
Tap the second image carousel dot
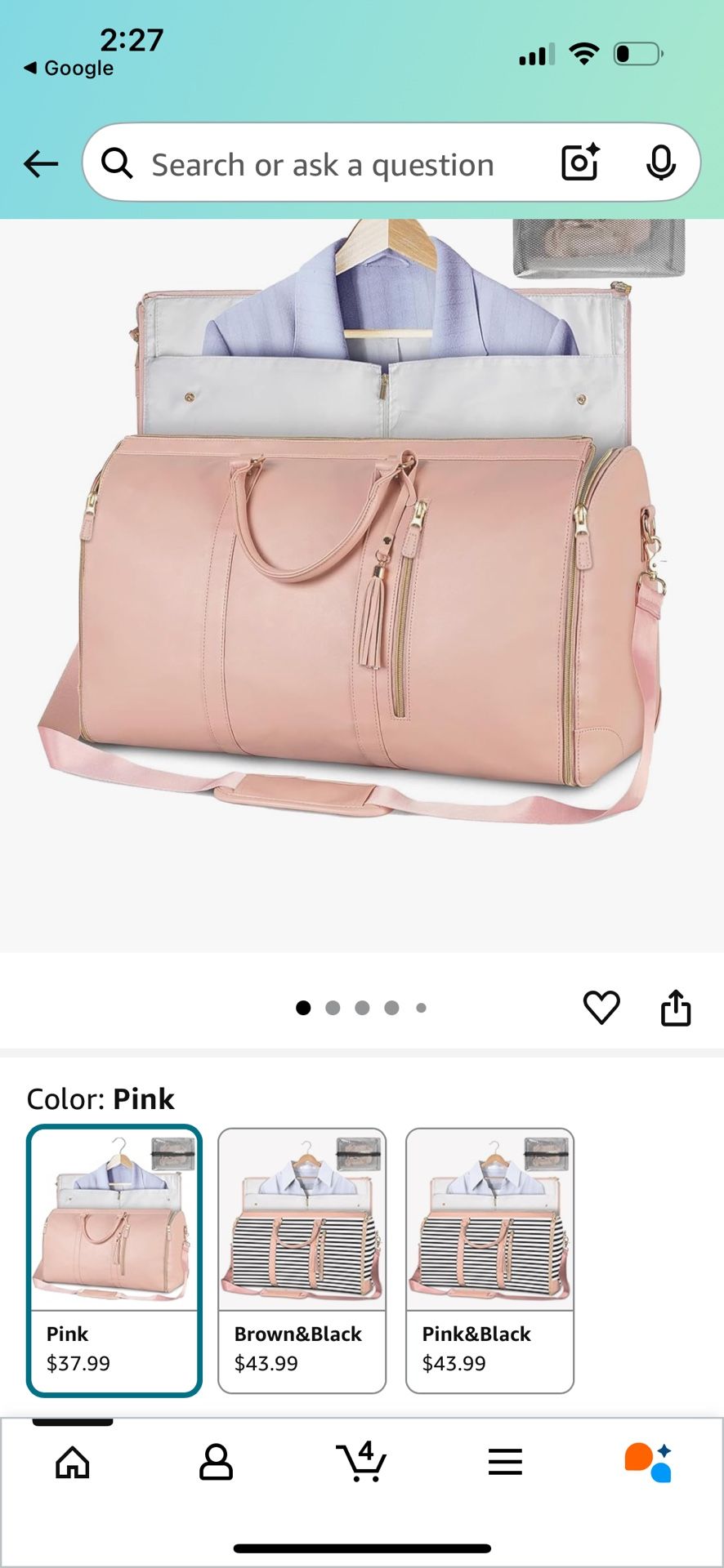click(x=333, y=1009)
